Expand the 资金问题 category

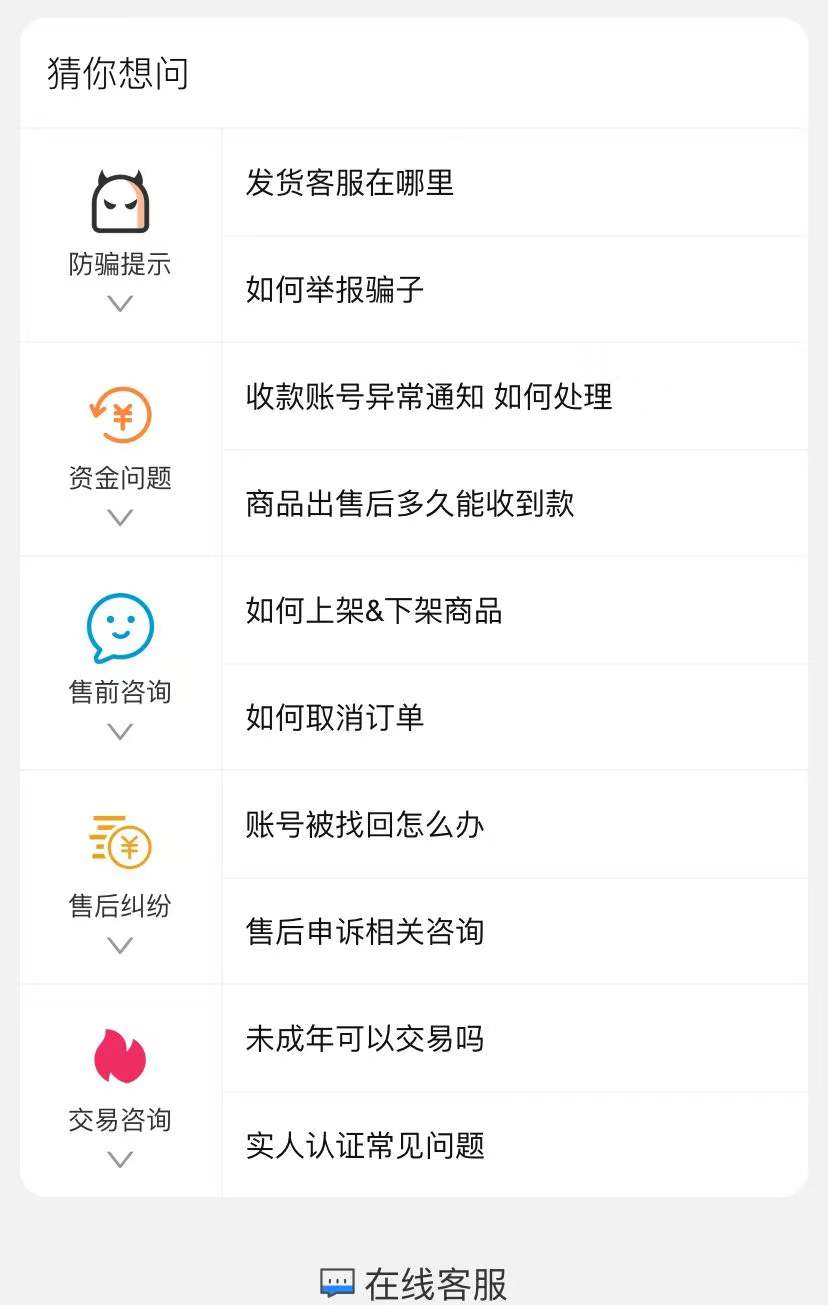[x=120, y=517]
